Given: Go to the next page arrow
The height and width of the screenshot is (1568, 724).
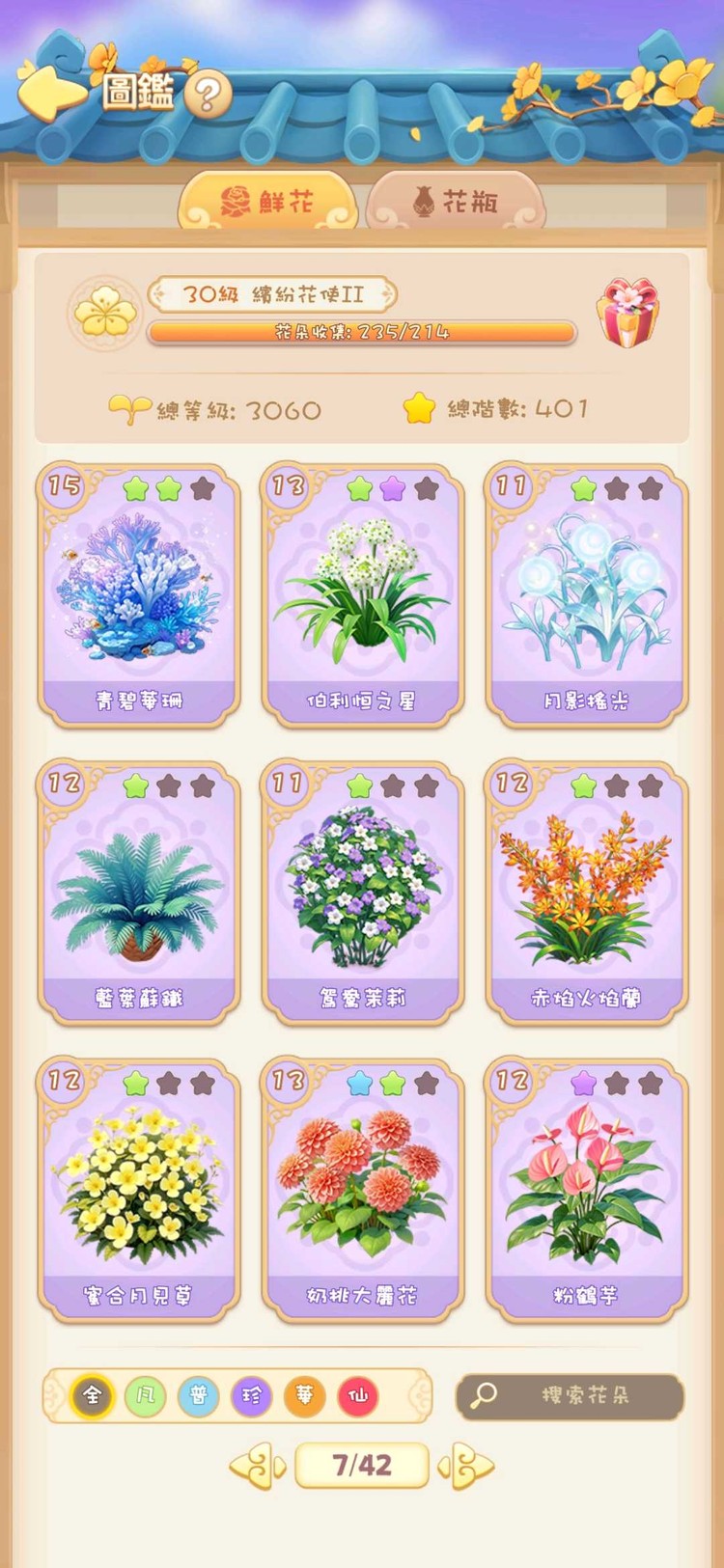Looking at the screenshot, I should (466, 1467).
